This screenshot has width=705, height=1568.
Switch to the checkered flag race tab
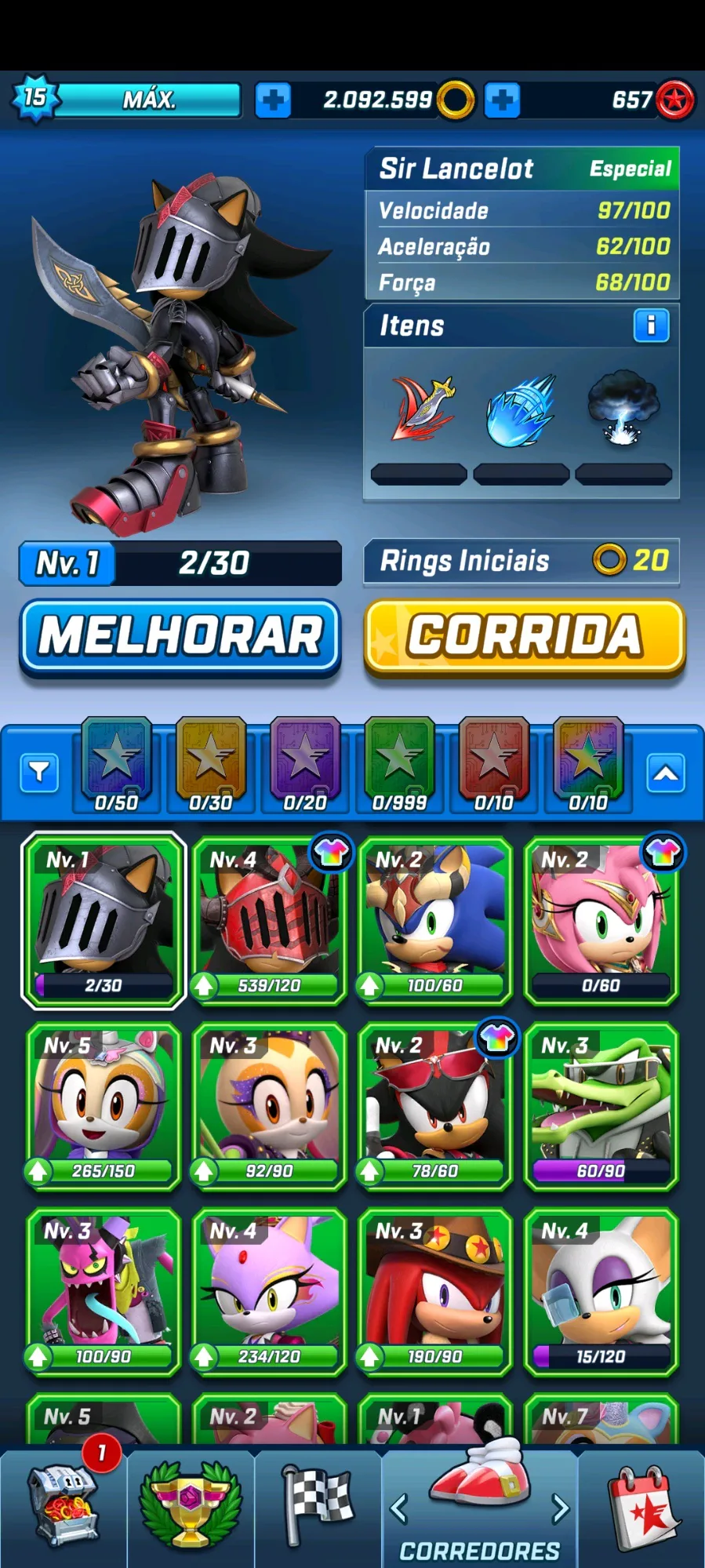[x=318, y=1507]
